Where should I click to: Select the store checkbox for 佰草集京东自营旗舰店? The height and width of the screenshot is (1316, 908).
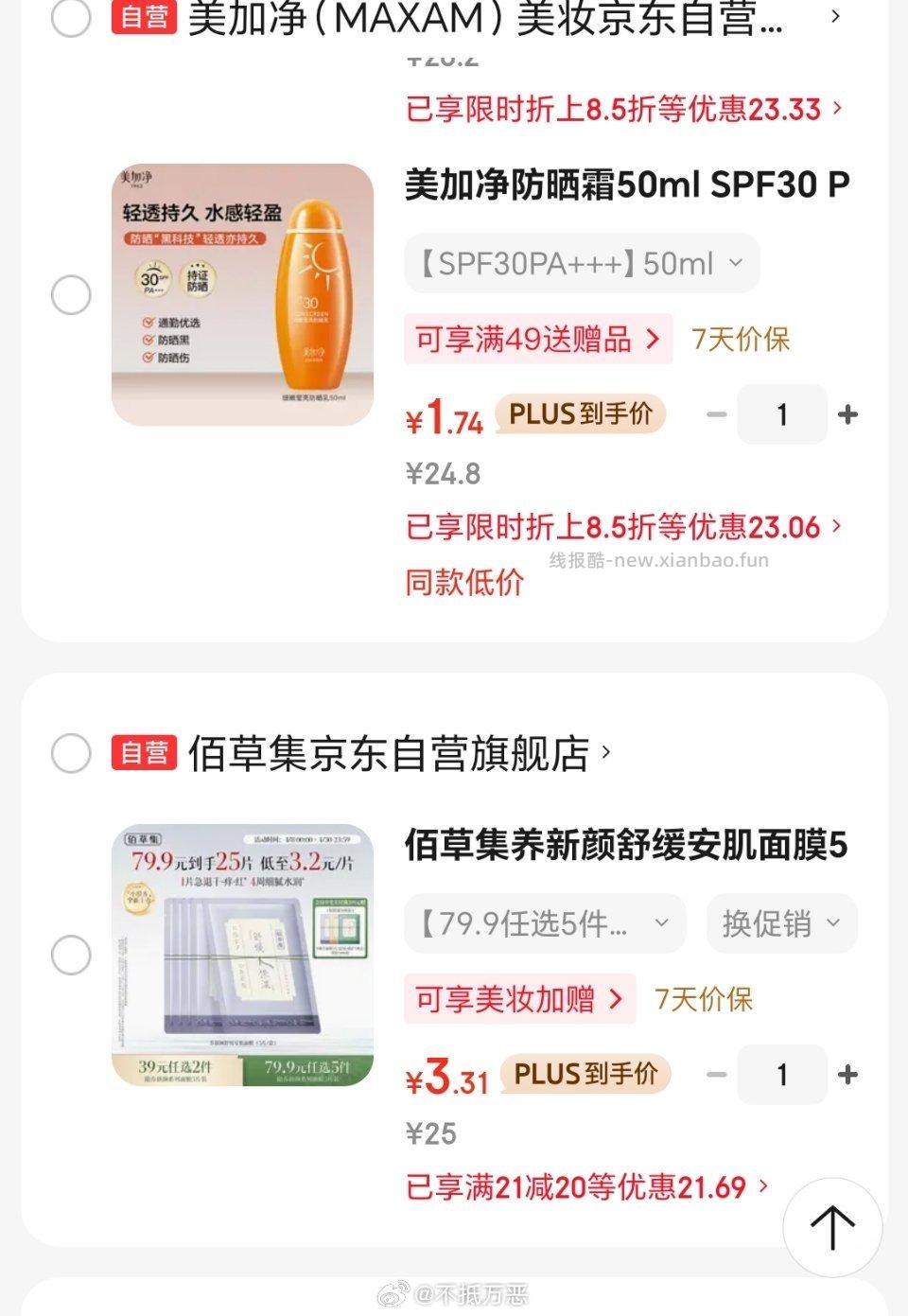[70, 753]
